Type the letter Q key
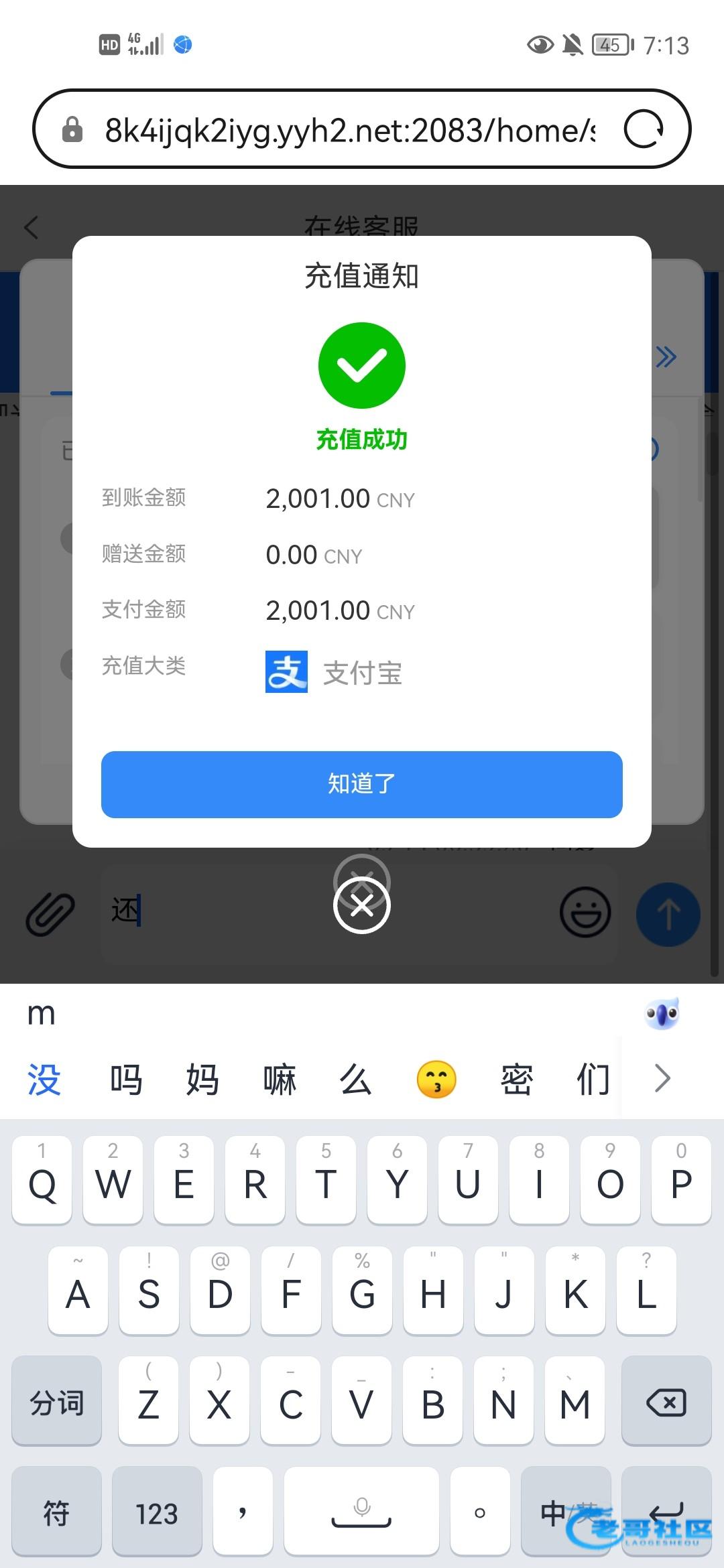Screen dimensions: 724x1568 42,1181
